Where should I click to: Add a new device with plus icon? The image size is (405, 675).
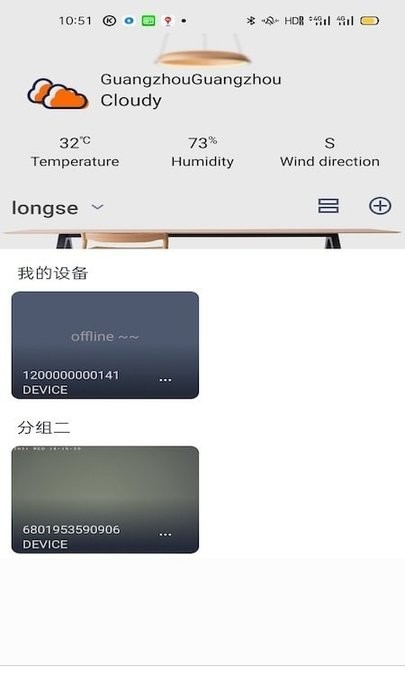click(380, 206)
